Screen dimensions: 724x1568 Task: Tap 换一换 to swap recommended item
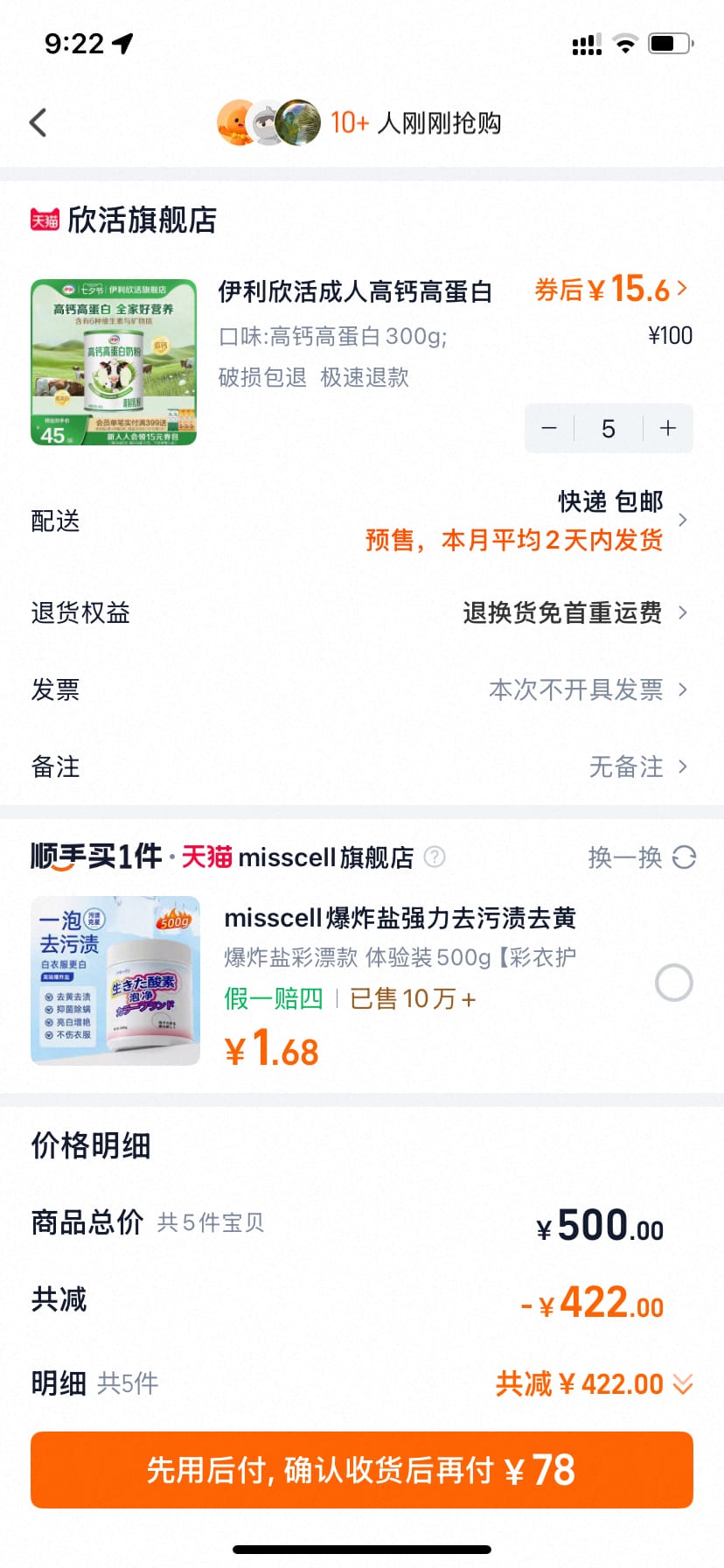623,859
